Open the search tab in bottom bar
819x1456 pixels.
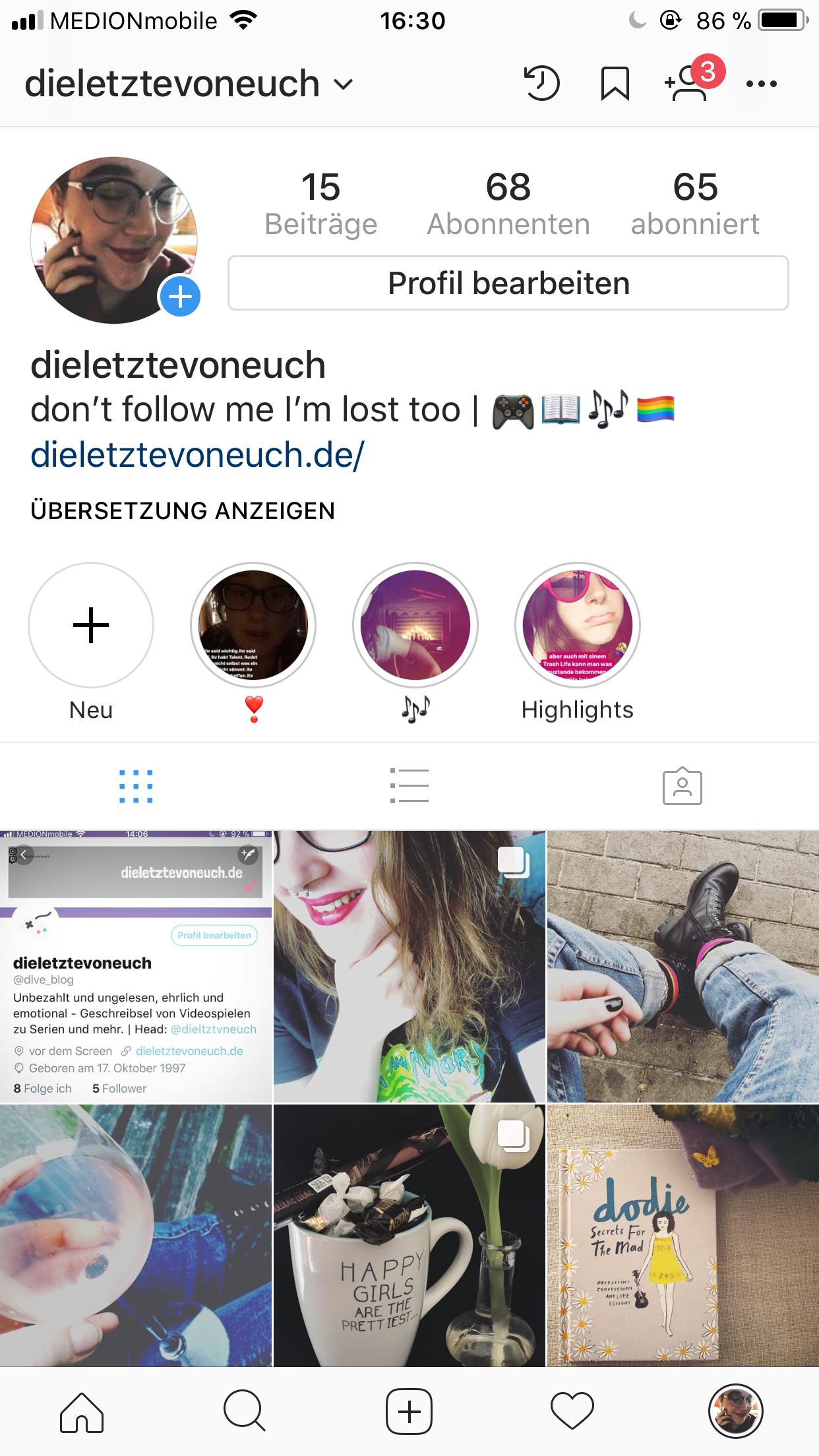[245, 1412]
